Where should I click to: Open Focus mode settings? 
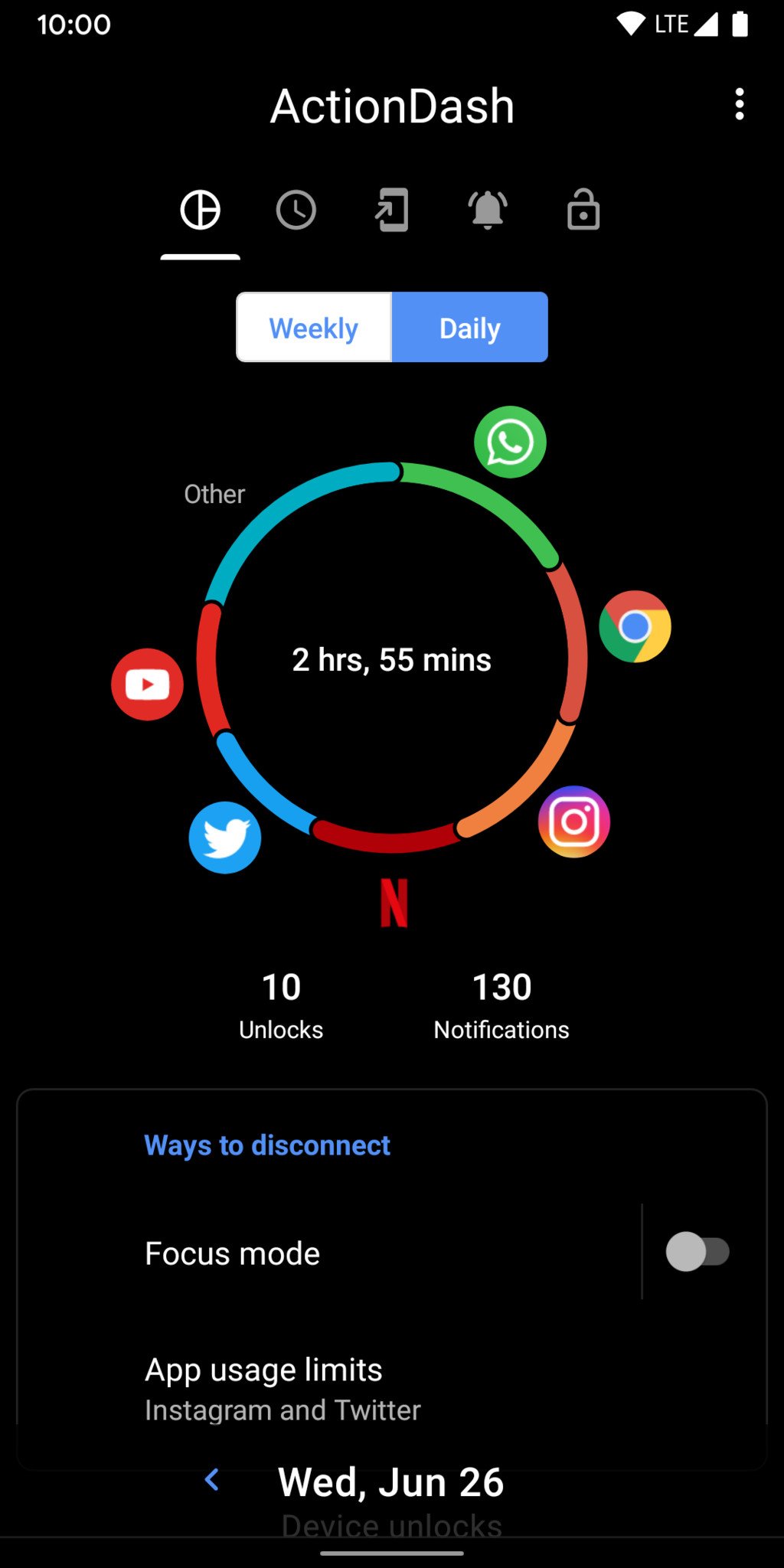point(233,1253)
